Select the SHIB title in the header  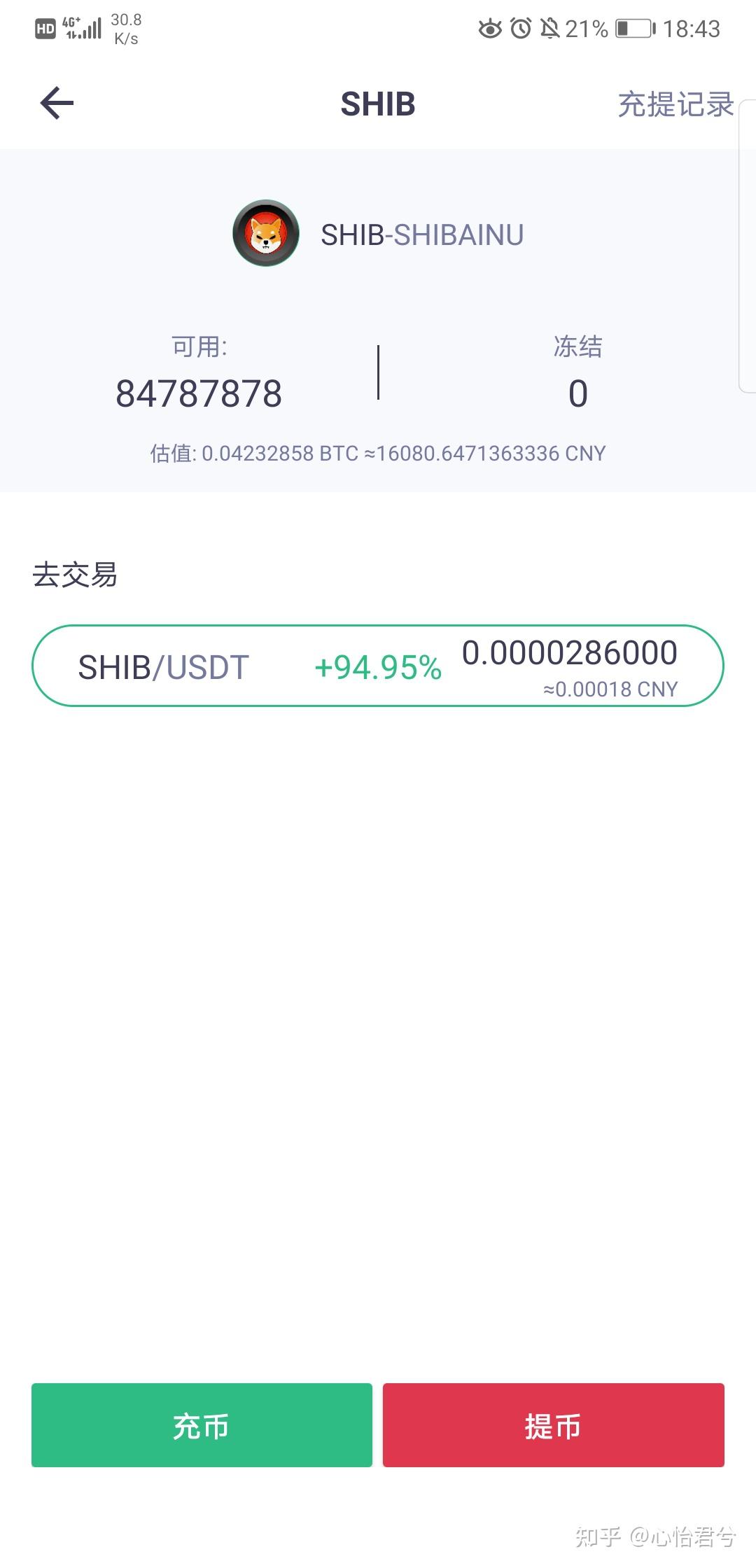pos(378,104)
